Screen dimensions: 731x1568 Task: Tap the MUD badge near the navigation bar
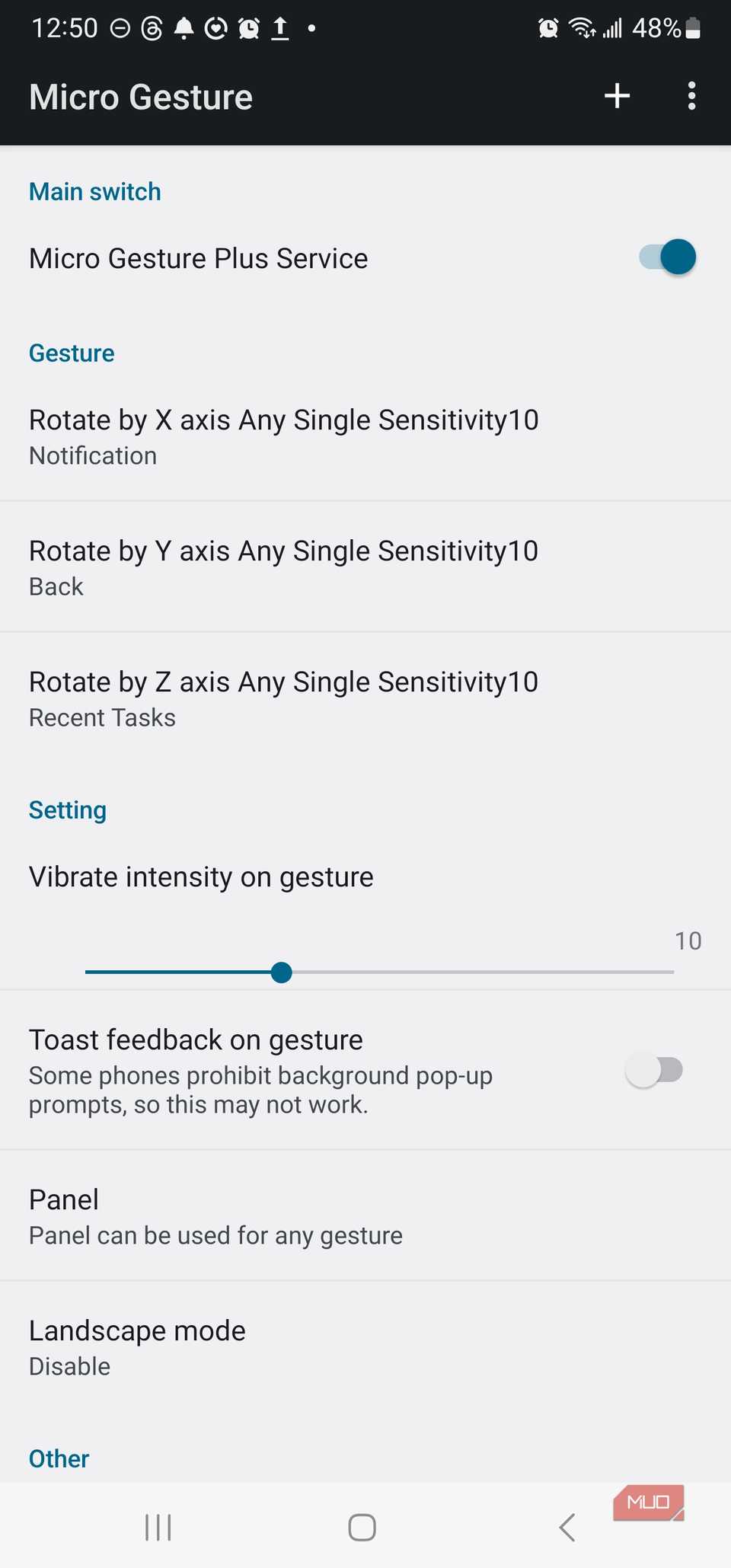tap(648, 1503)
